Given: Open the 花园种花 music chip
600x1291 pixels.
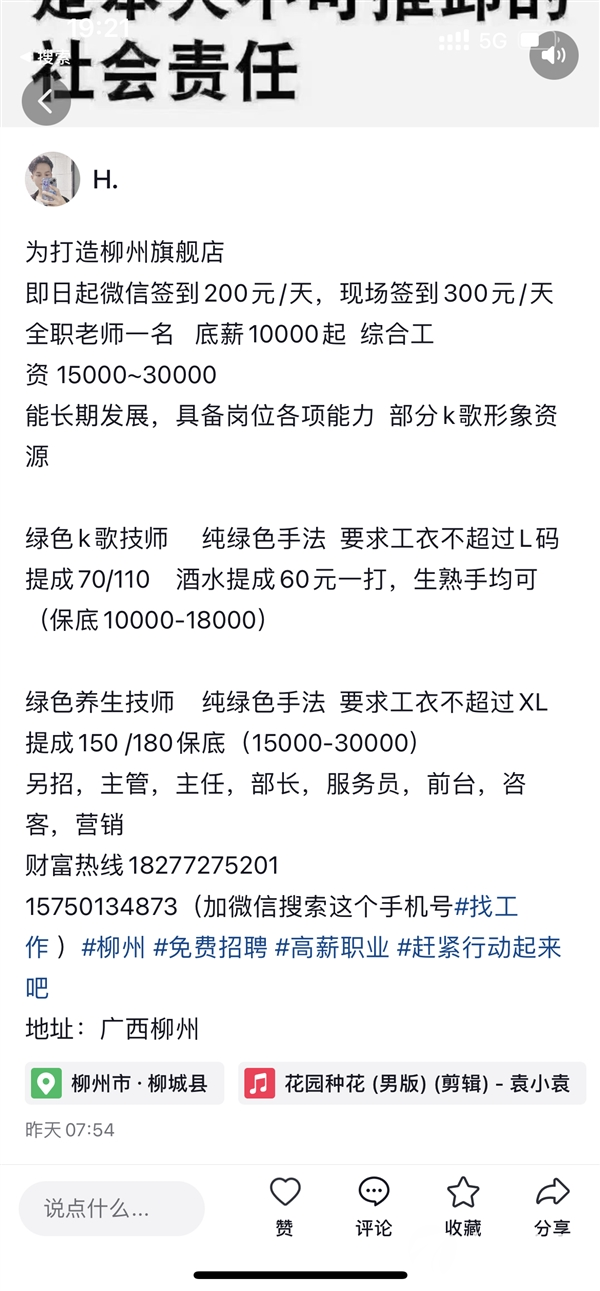Looking at the screenshot, I should (x=411, y=1083).
